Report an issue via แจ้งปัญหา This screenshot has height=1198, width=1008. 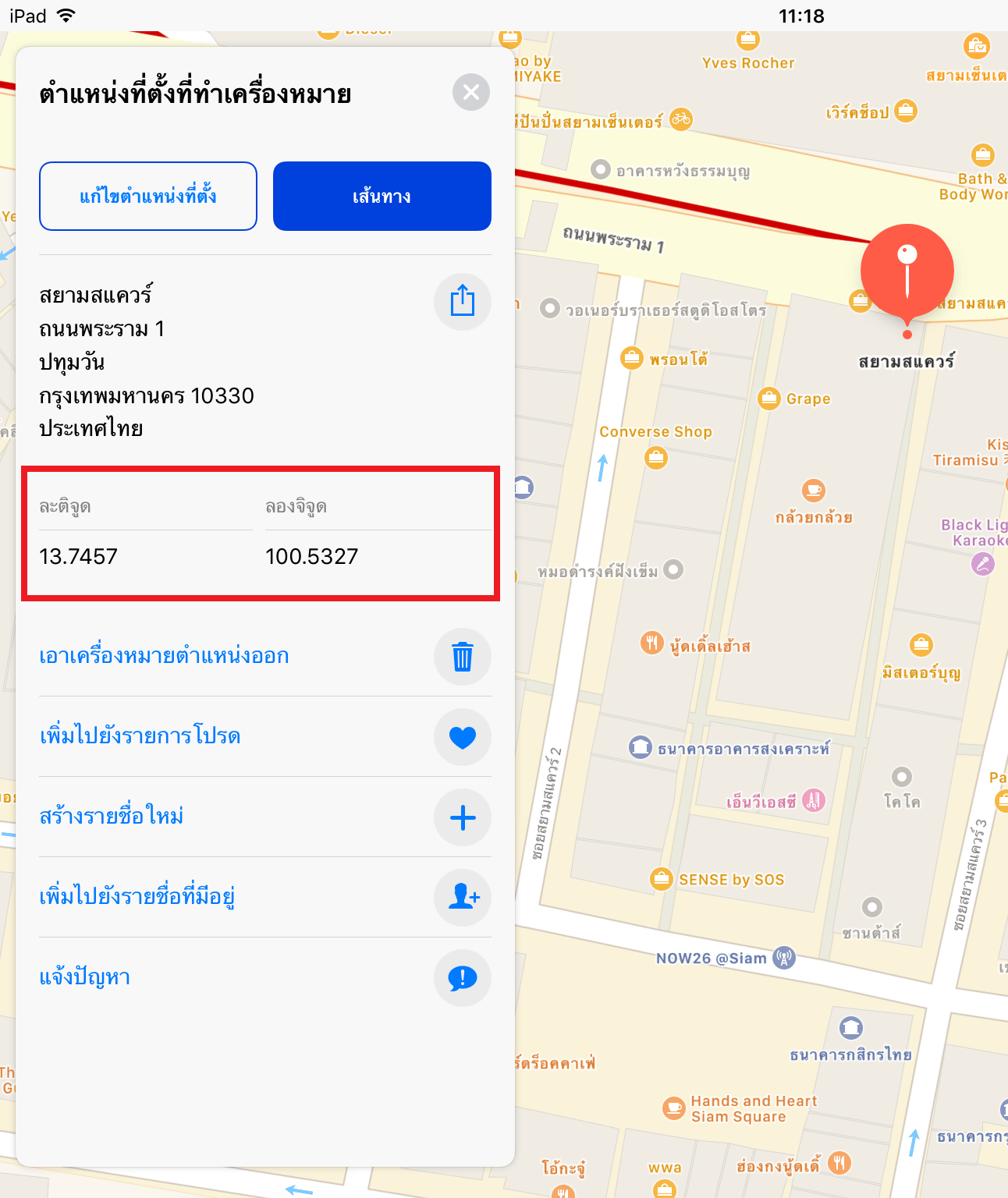coord(462,978)
